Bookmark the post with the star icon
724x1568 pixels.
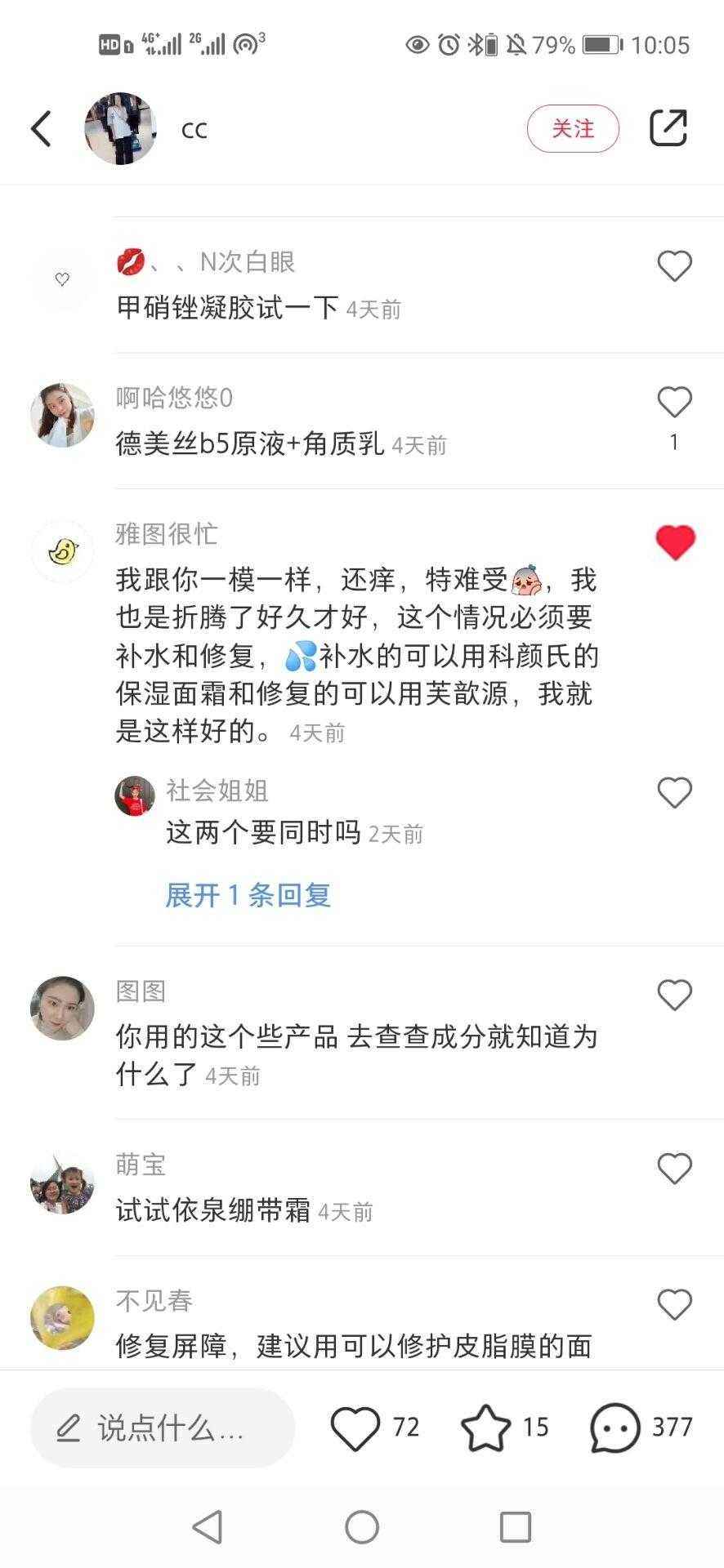click(x=485, y=1428)
